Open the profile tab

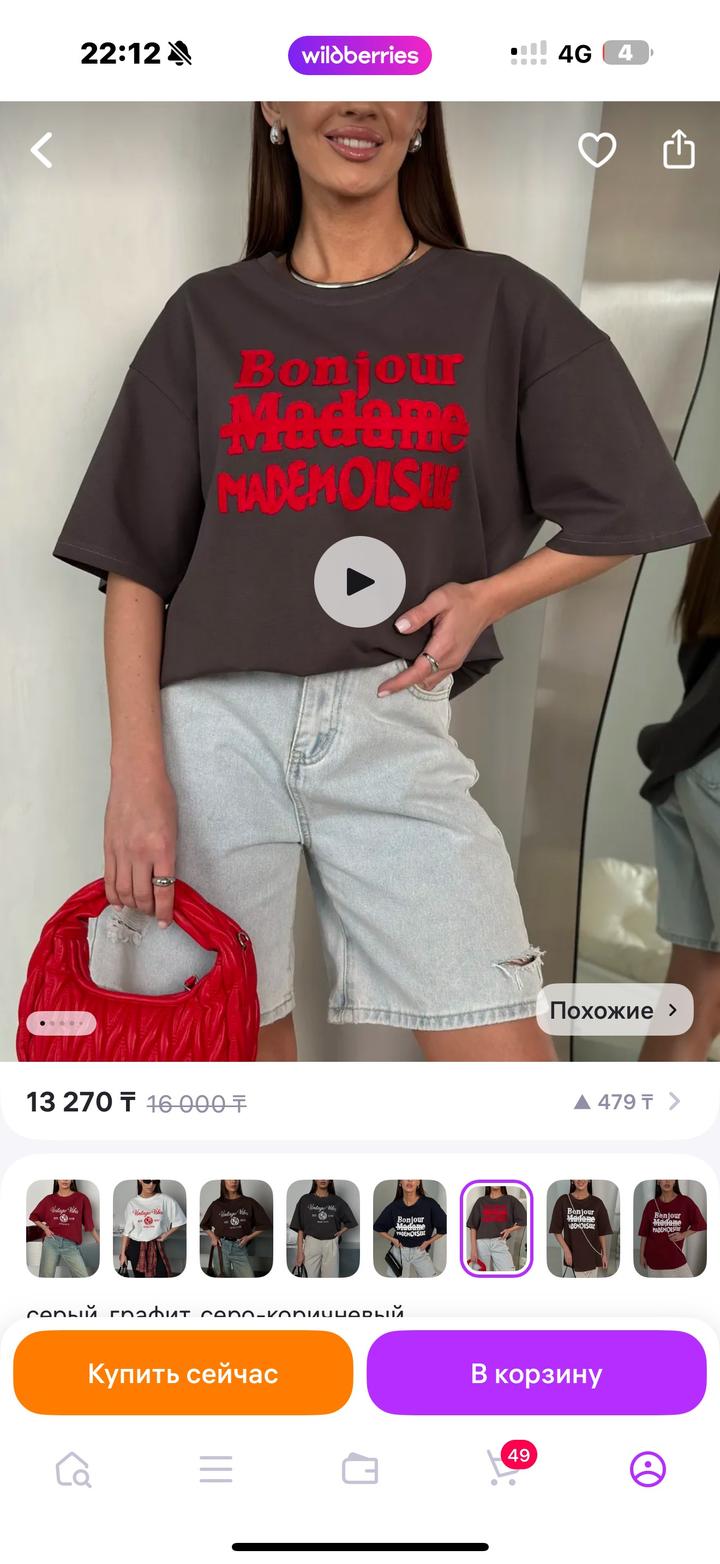pos(648,1470)
